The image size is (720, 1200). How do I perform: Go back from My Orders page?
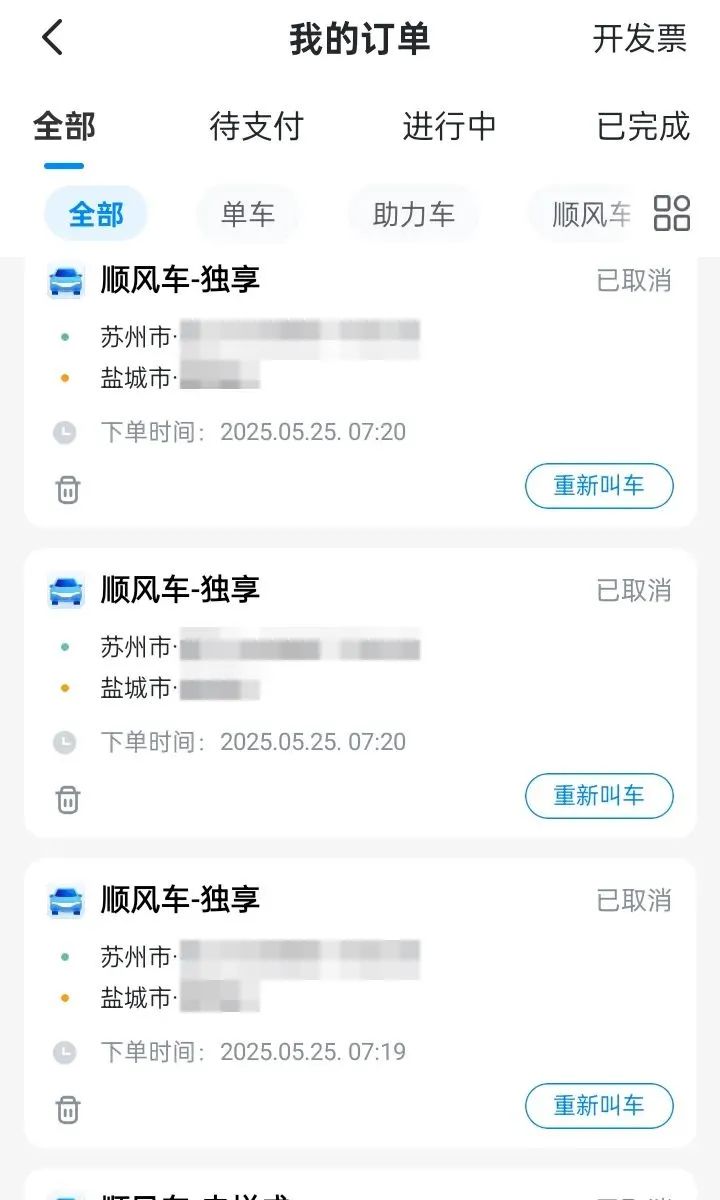pos(52,38)
